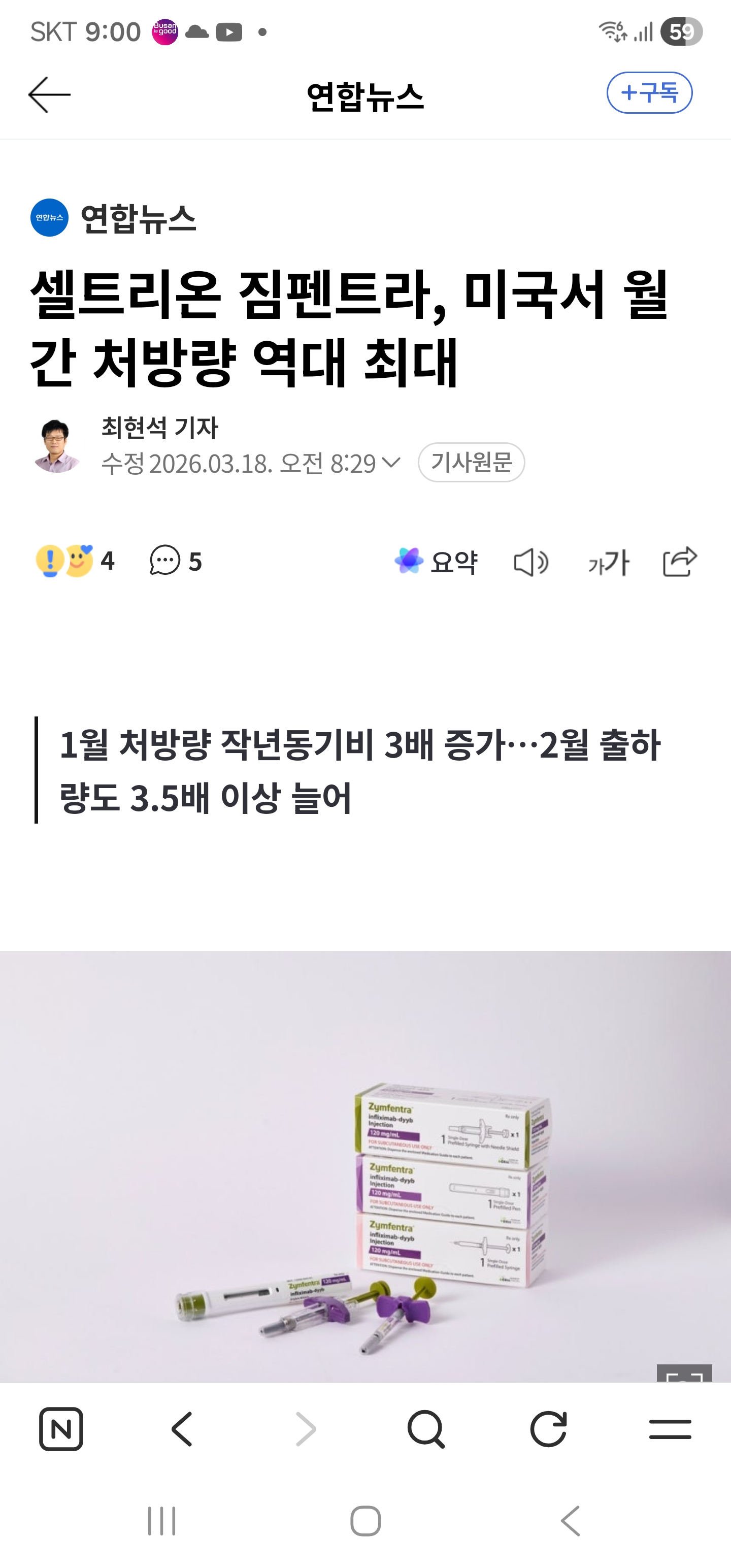Open the original article via 기사원문
The height and width of the screenshot is (1568, 731).
(x=471, y=463)
